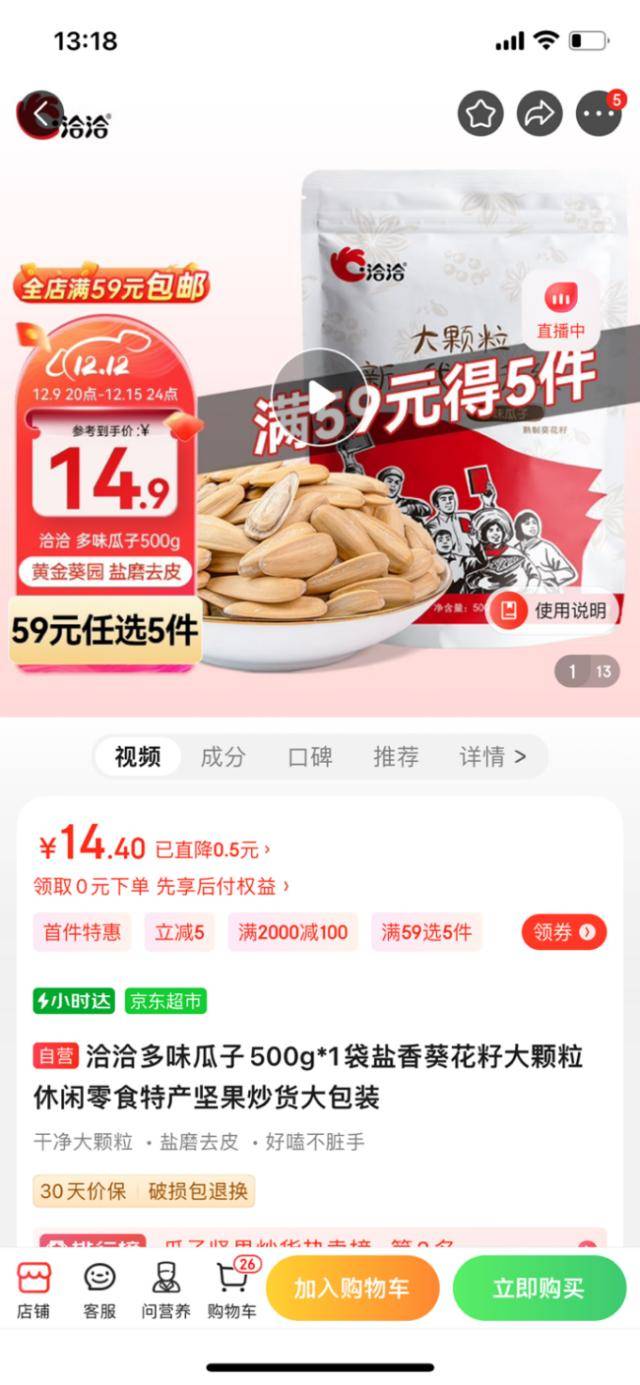
Task: Tap 领券 to claim coupons
Action: [564, 933]
